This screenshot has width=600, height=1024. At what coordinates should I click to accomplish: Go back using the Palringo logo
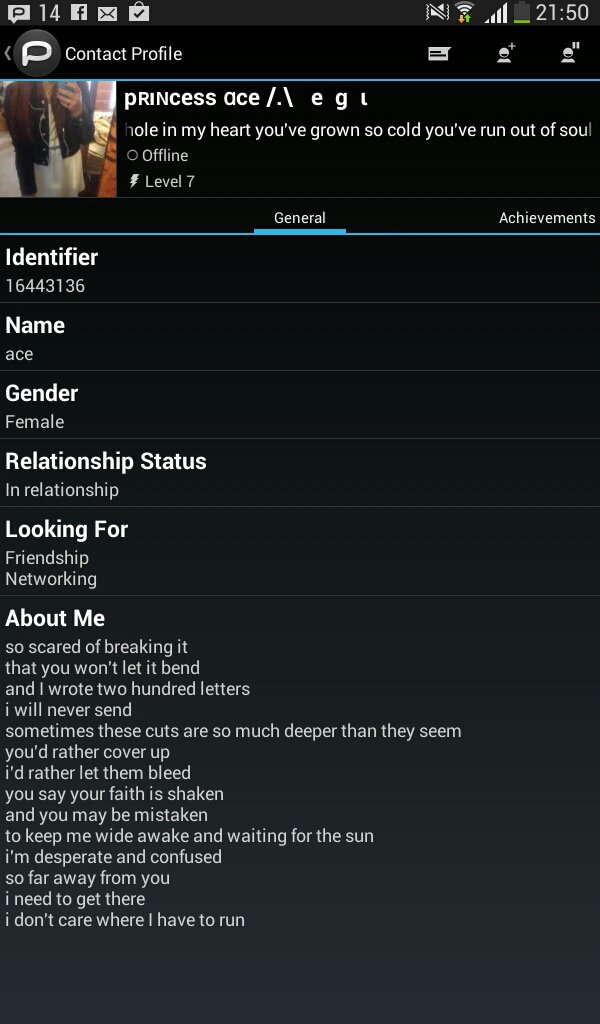click(36, 54)
